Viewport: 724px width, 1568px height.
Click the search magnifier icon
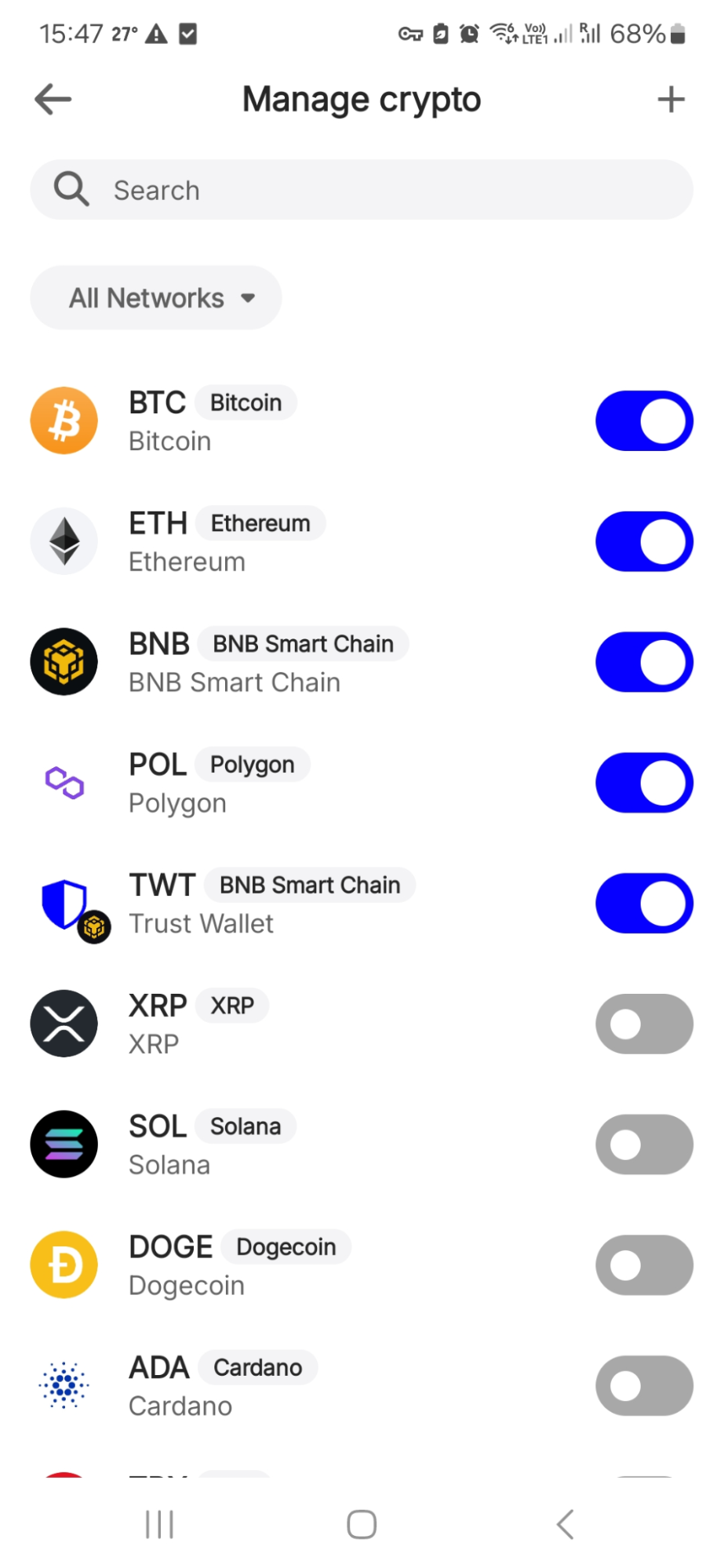[70, 189]
